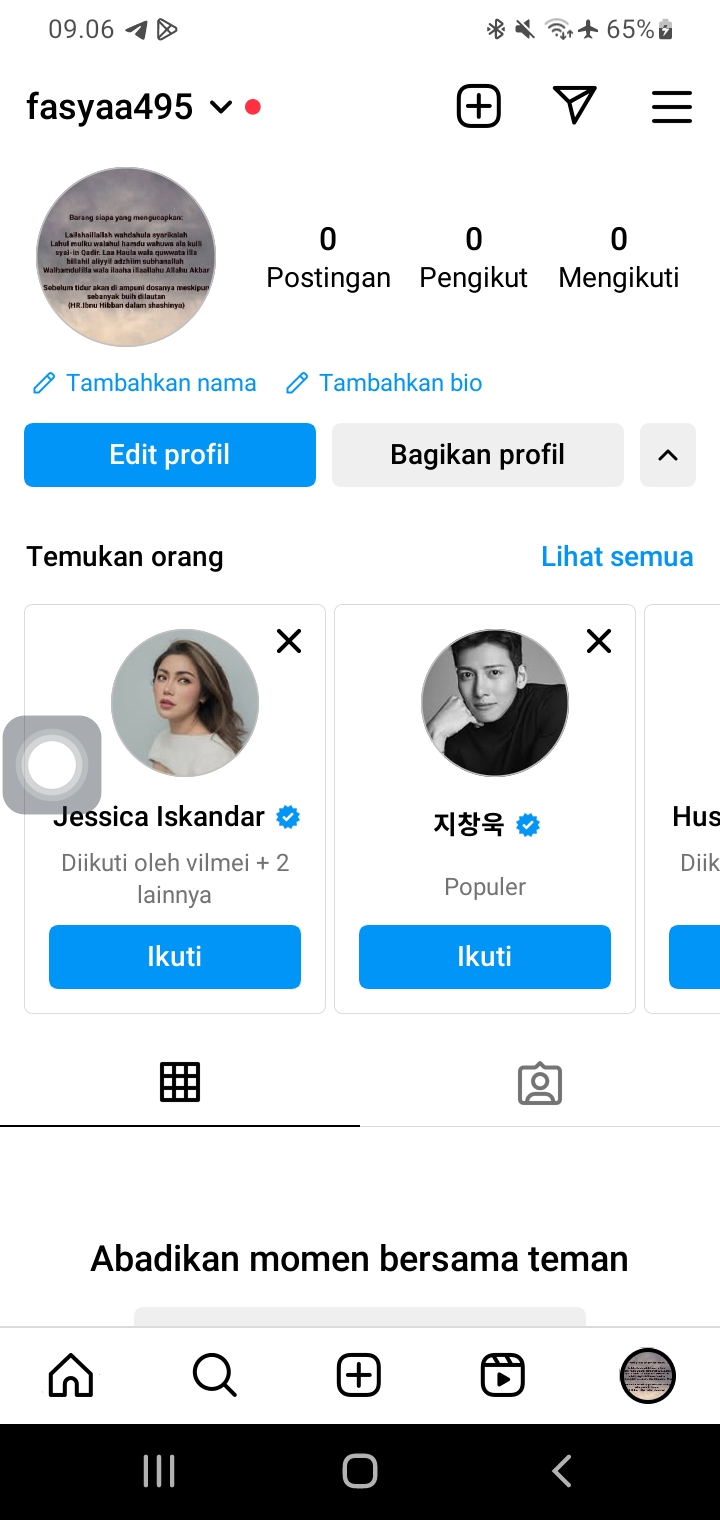Tap Tambahkan bio link

pos(384,383)
